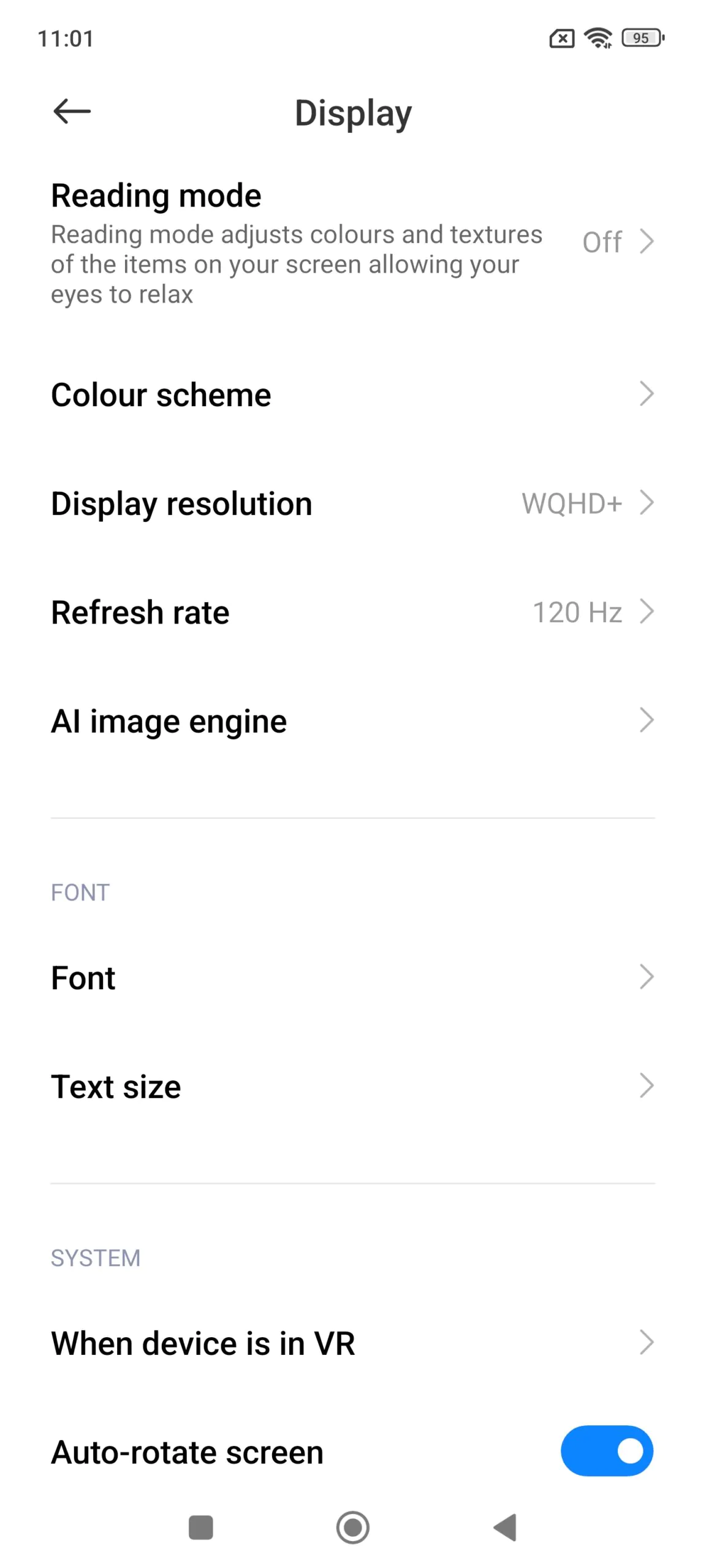The height and width of the screenshot is (1568, 706).
Task: Open Refresh rate settings
Action: pos(352,612)
